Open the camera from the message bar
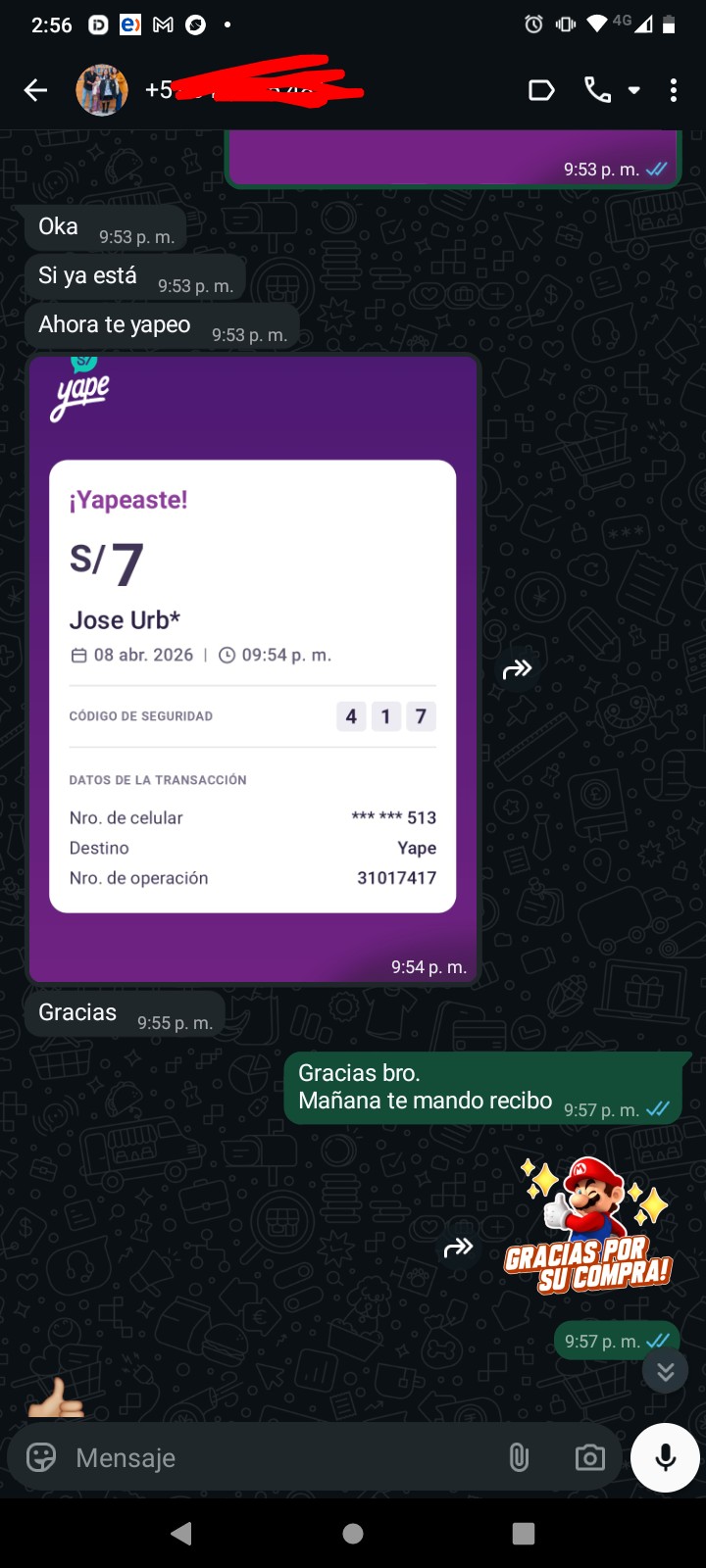This screenshot has height=1568, width=706. [589, 1458]
